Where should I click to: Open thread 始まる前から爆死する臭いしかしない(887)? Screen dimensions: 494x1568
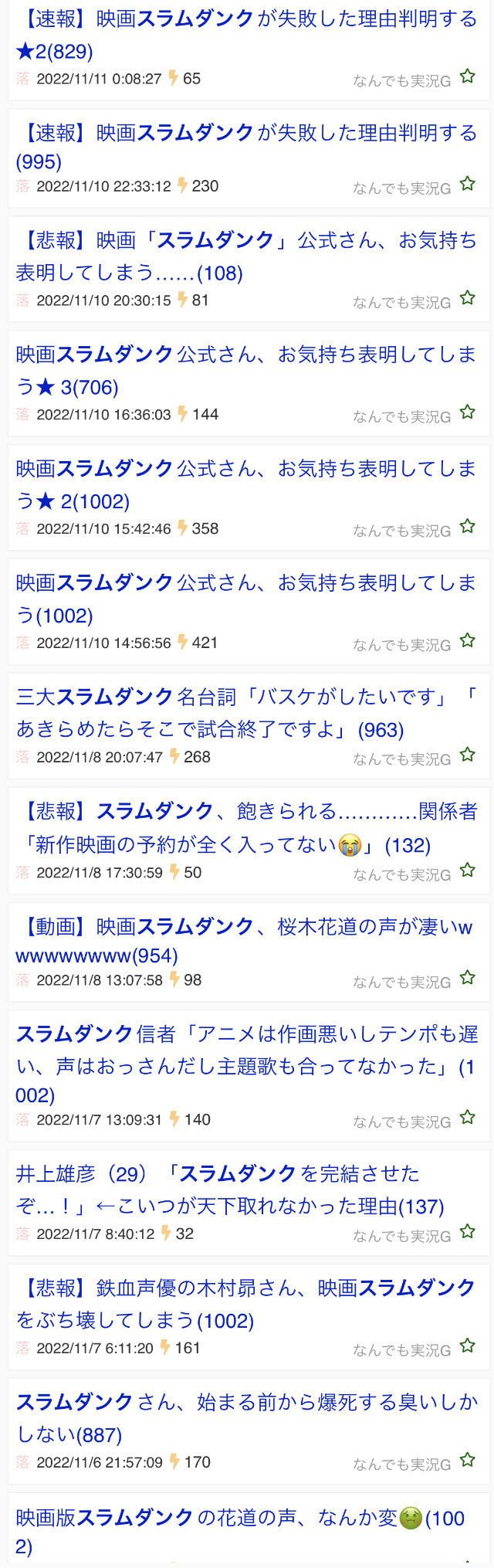click(247, 1419)
